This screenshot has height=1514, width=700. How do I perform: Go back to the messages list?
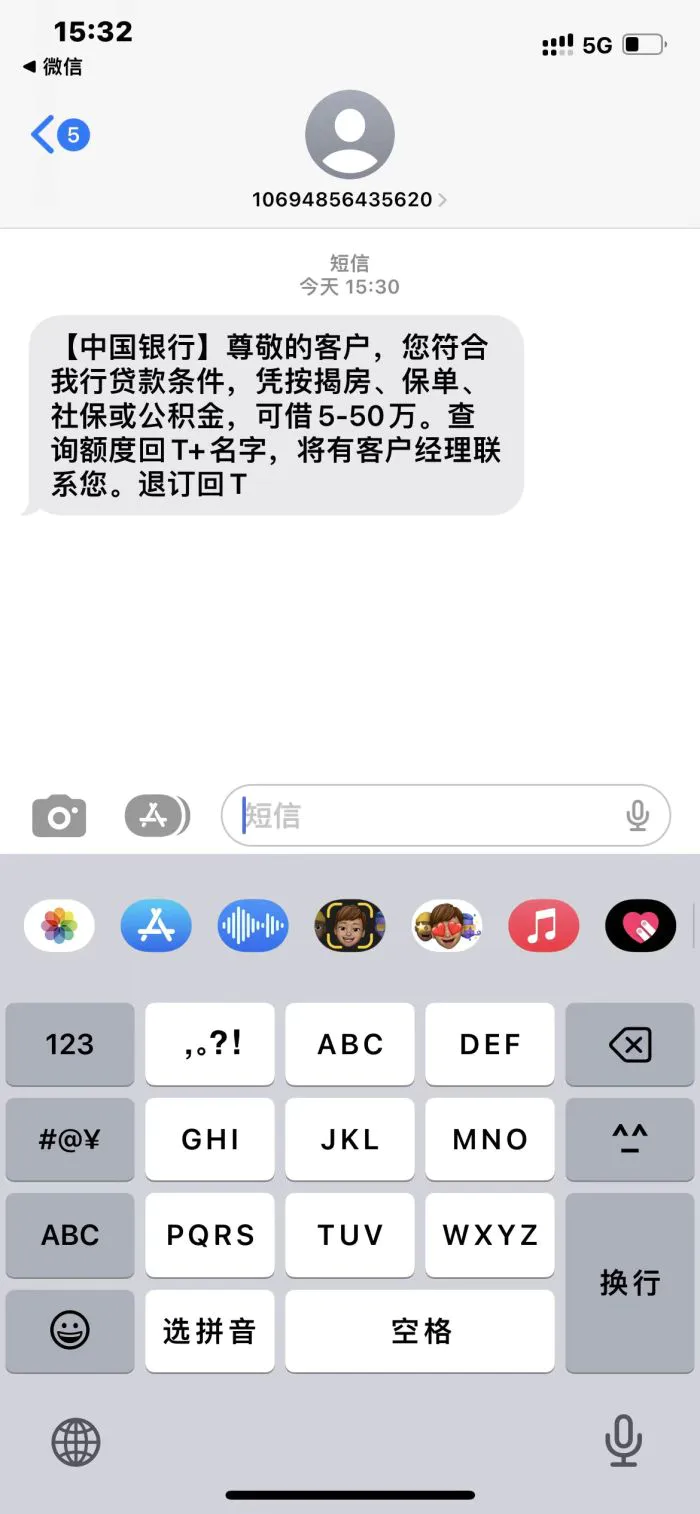click(60, 134)
